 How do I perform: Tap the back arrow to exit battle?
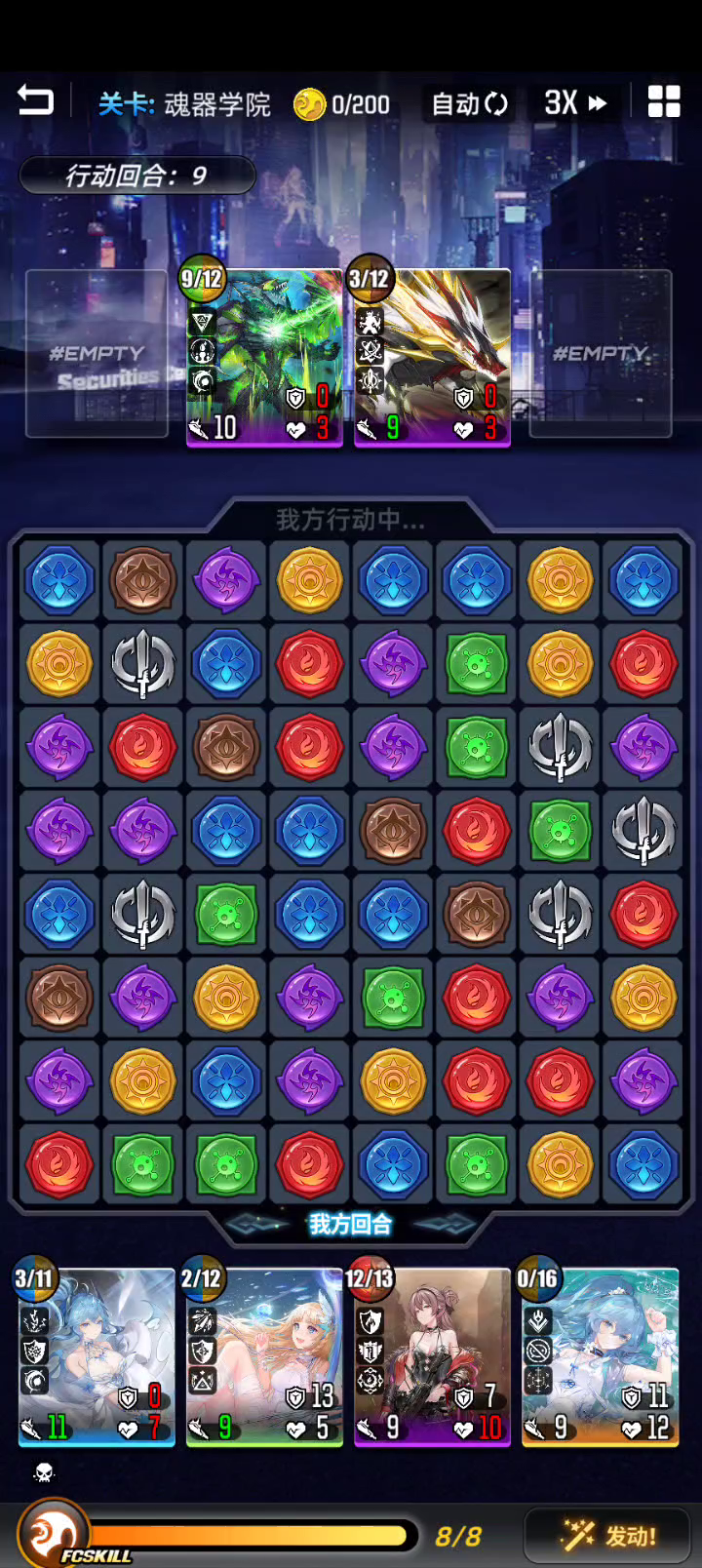click(x=35, y=100)
